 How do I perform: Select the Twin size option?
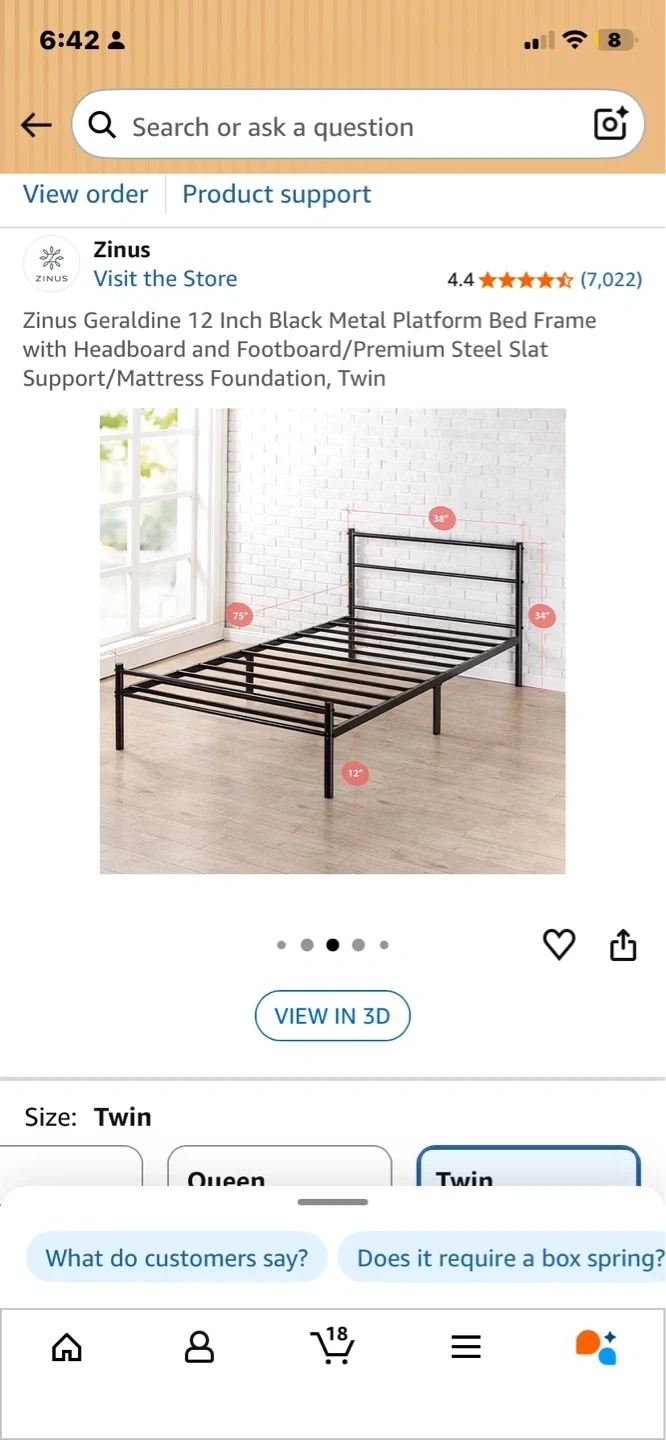(527, 1170)
